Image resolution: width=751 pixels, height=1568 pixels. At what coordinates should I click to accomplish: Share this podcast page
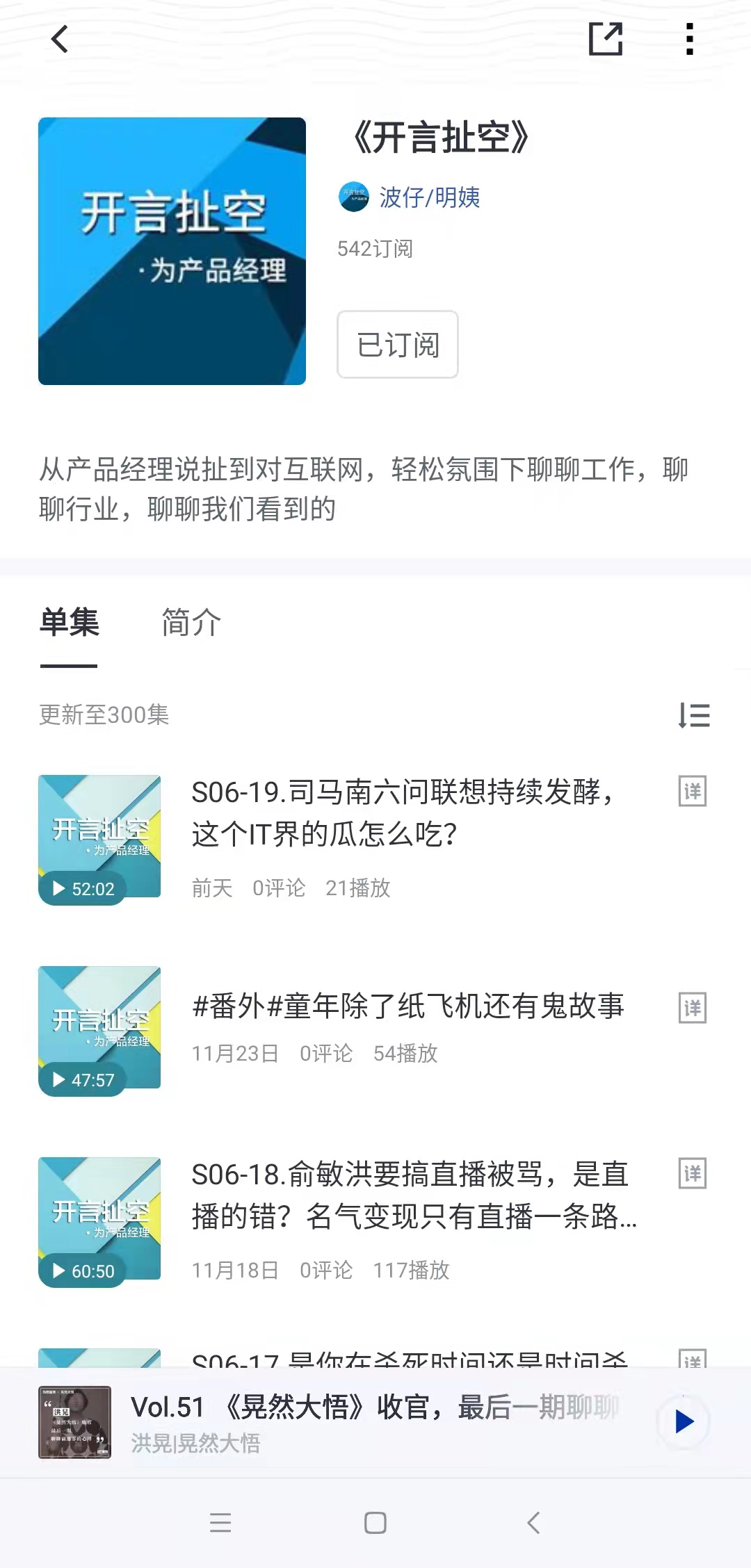pyautogui.click(x=605, y=39)
